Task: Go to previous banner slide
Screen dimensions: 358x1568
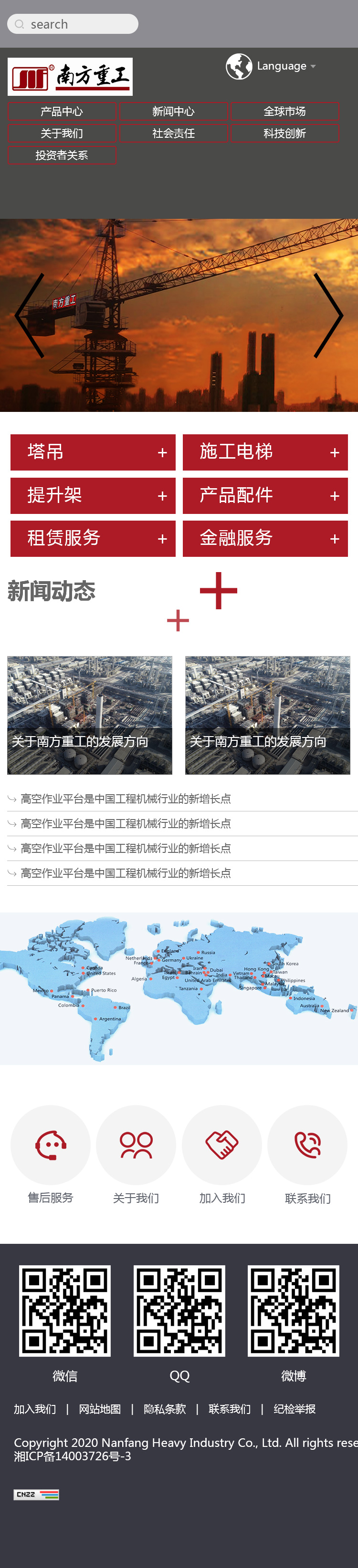Action: coord(29,315)
